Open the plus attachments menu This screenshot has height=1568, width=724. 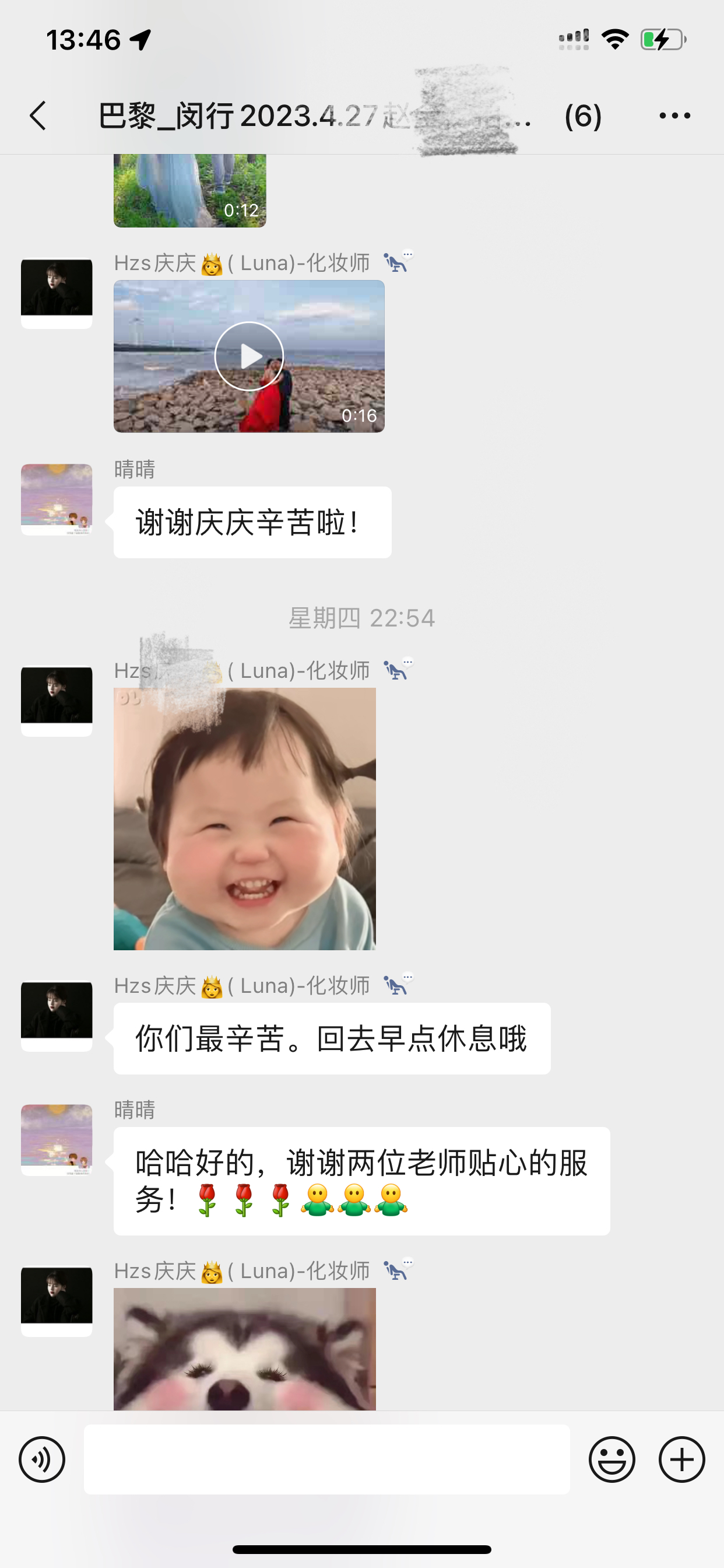click(682, 1459)
